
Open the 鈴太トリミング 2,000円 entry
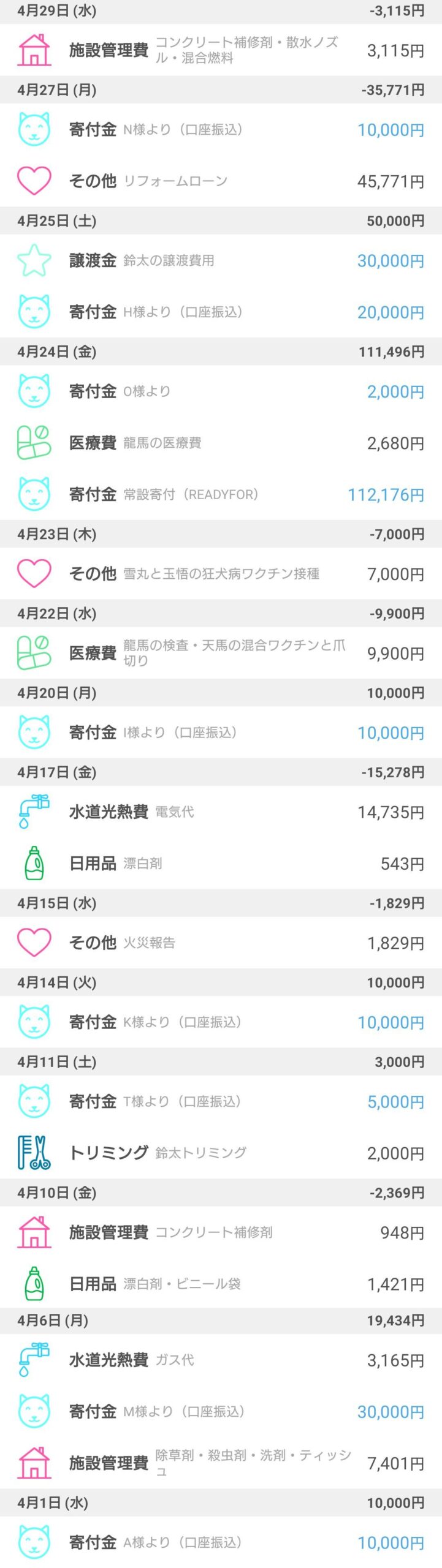tap(221, 1153)
